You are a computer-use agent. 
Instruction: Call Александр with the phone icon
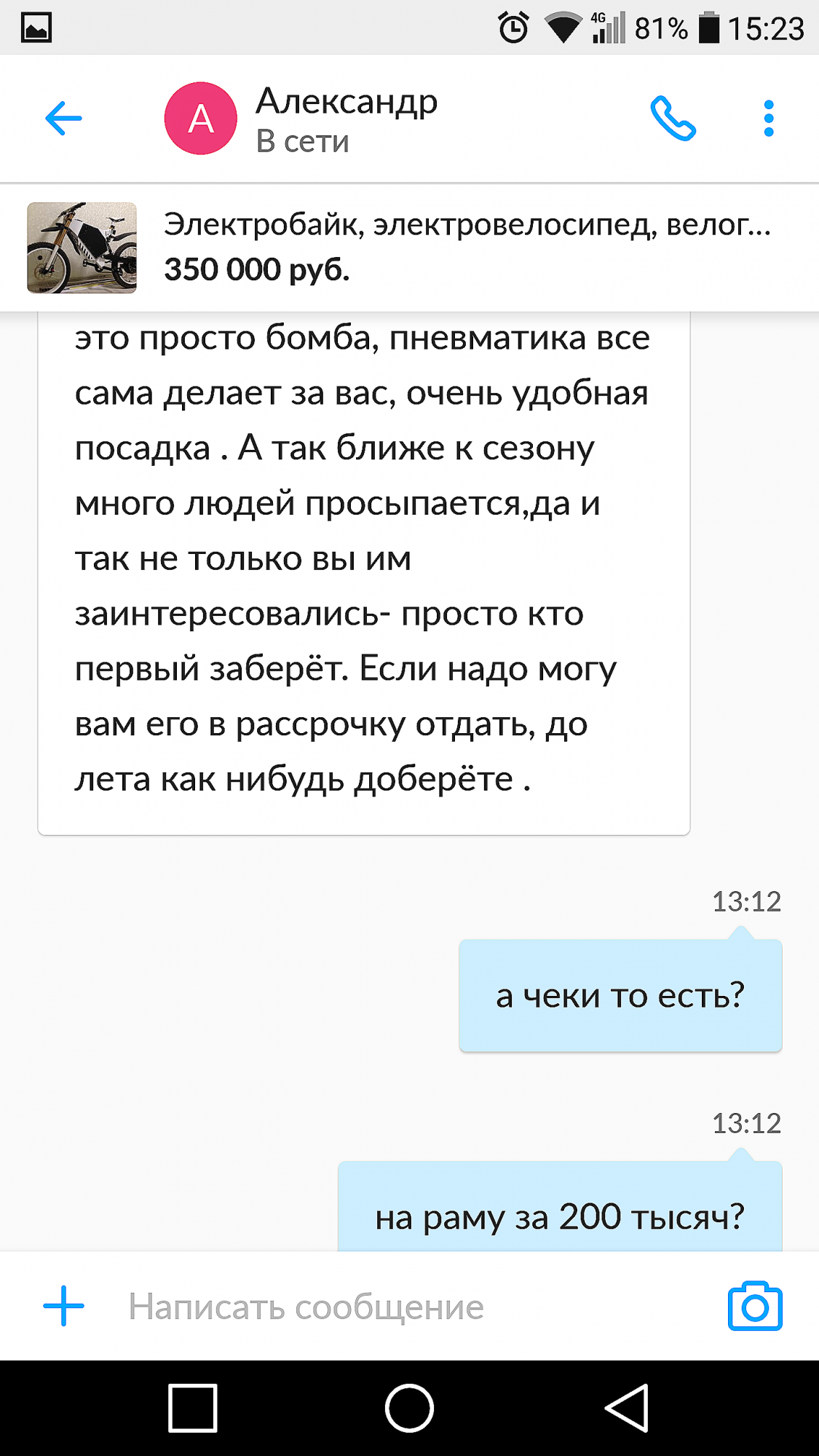point(673,119)
